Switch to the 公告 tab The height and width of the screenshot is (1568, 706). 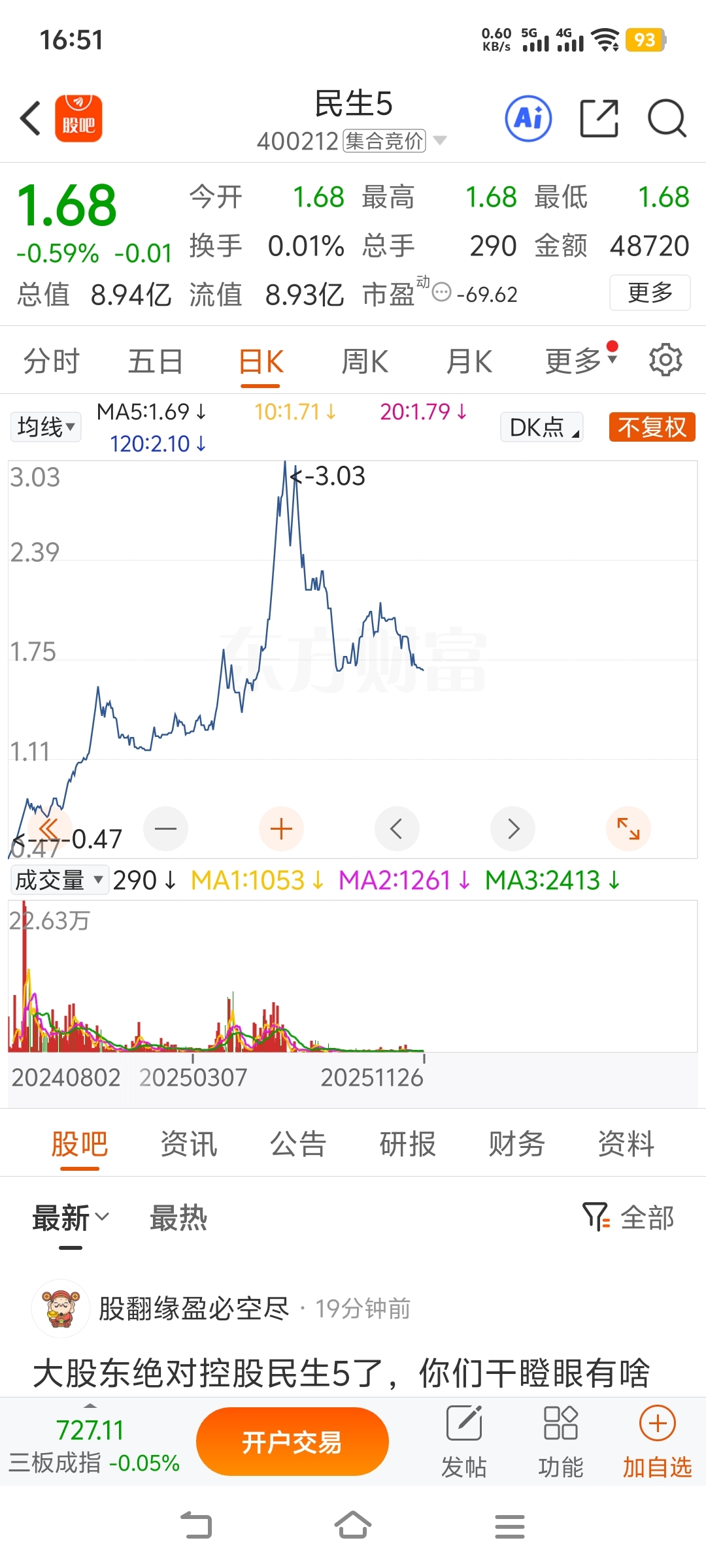[x=298, y=1144]
